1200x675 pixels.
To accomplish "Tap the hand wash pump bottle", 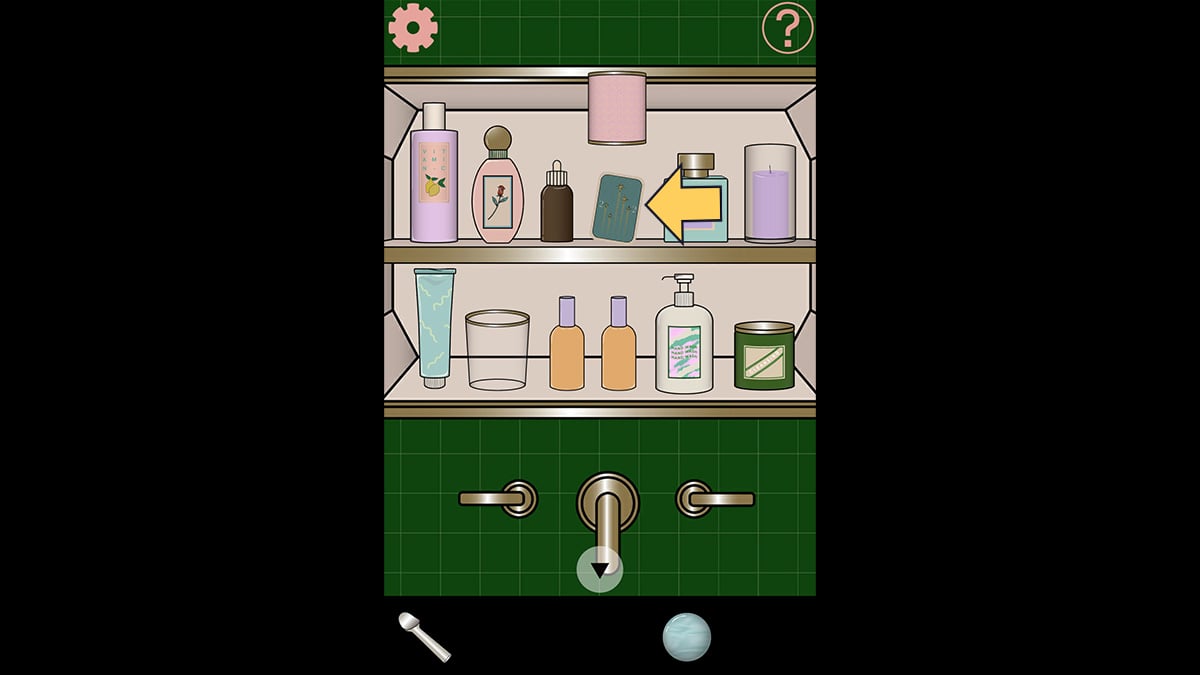I will click(x=684, y=342).
